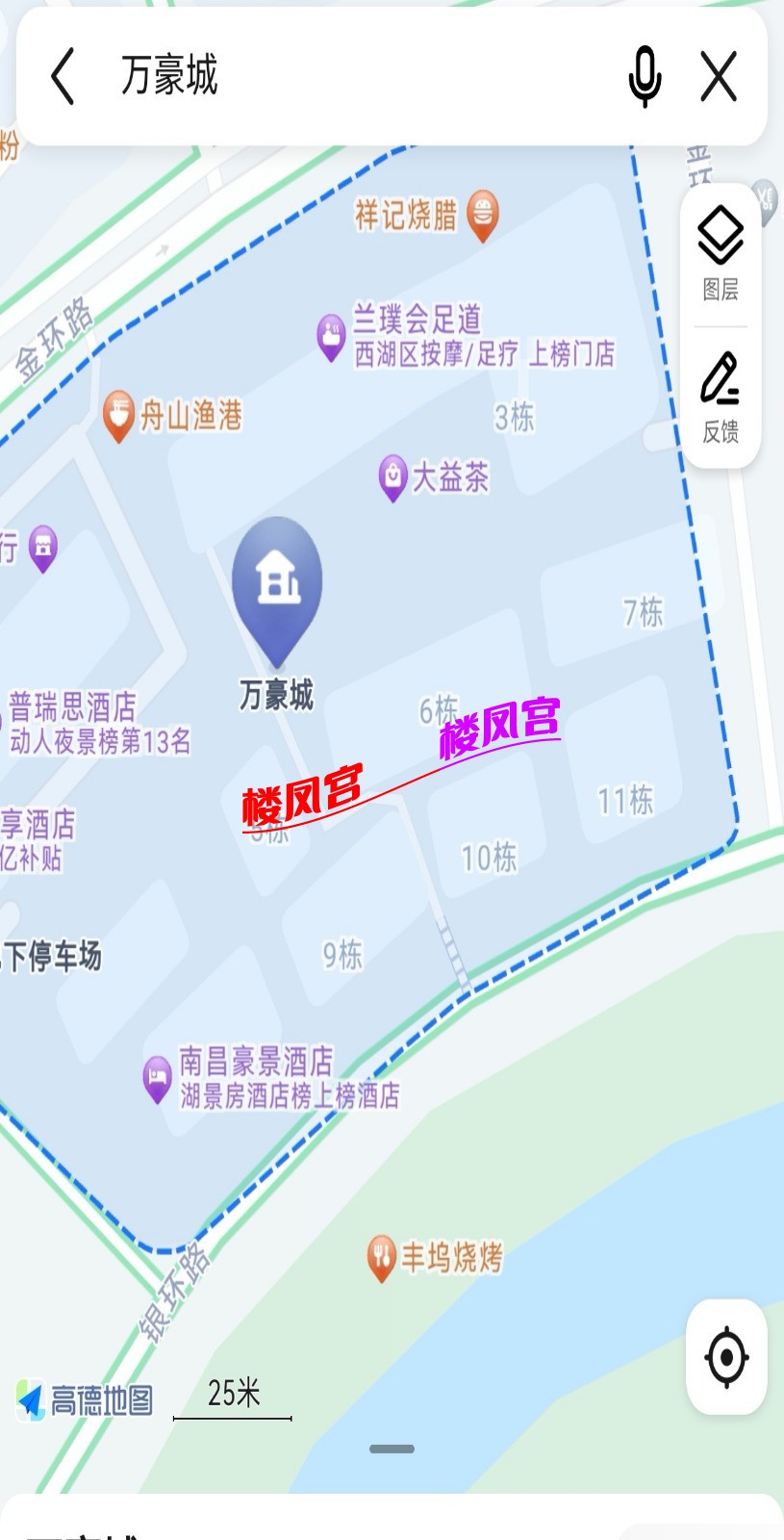Open the 丰坞烧烤 restaurant marker
This screenshot has height=1540, width=784.
pos(382,1257)
